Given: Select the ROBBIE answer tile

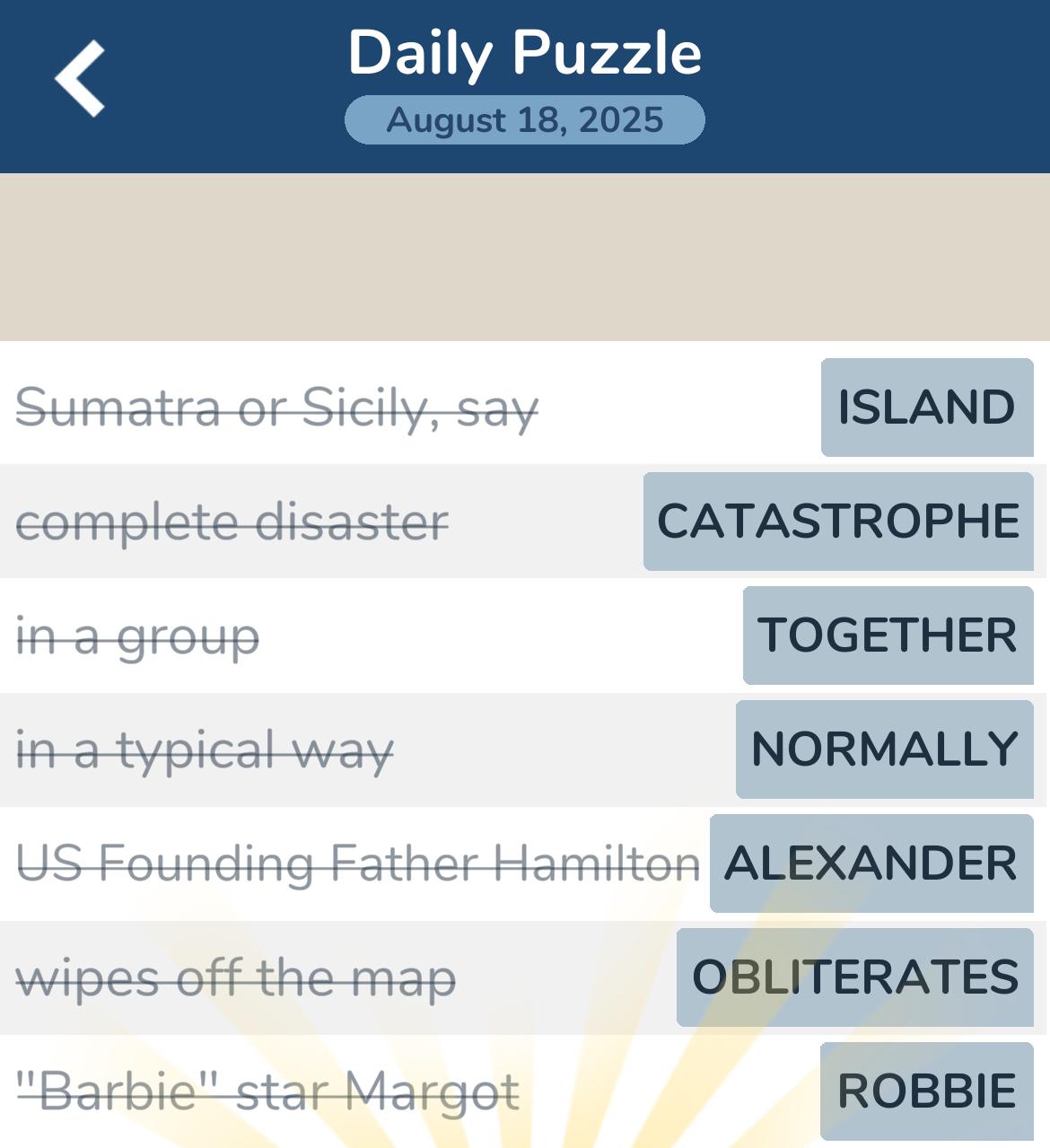Looking at the screenshot, I should (926, 1091).
